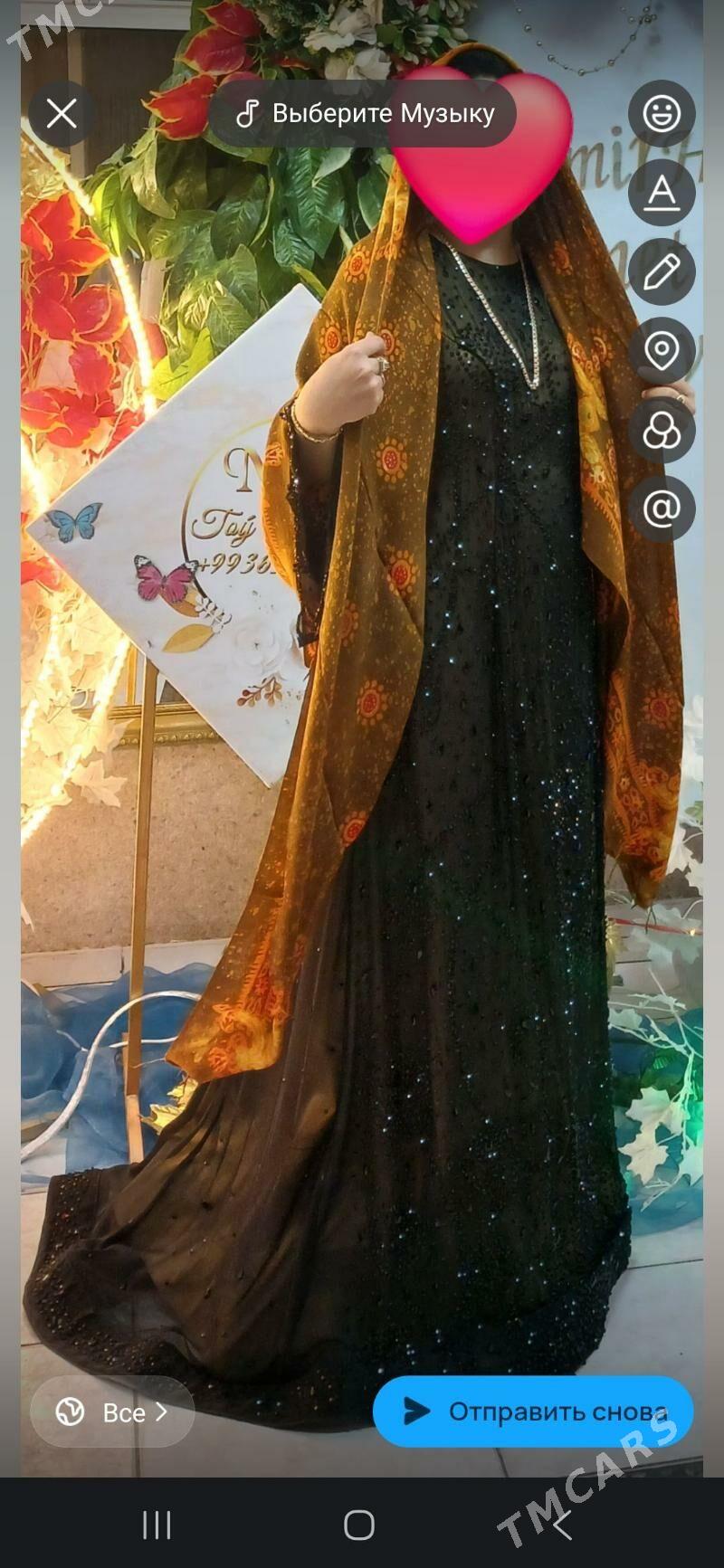
Task: Add text with the A tool
Action: 662,193
